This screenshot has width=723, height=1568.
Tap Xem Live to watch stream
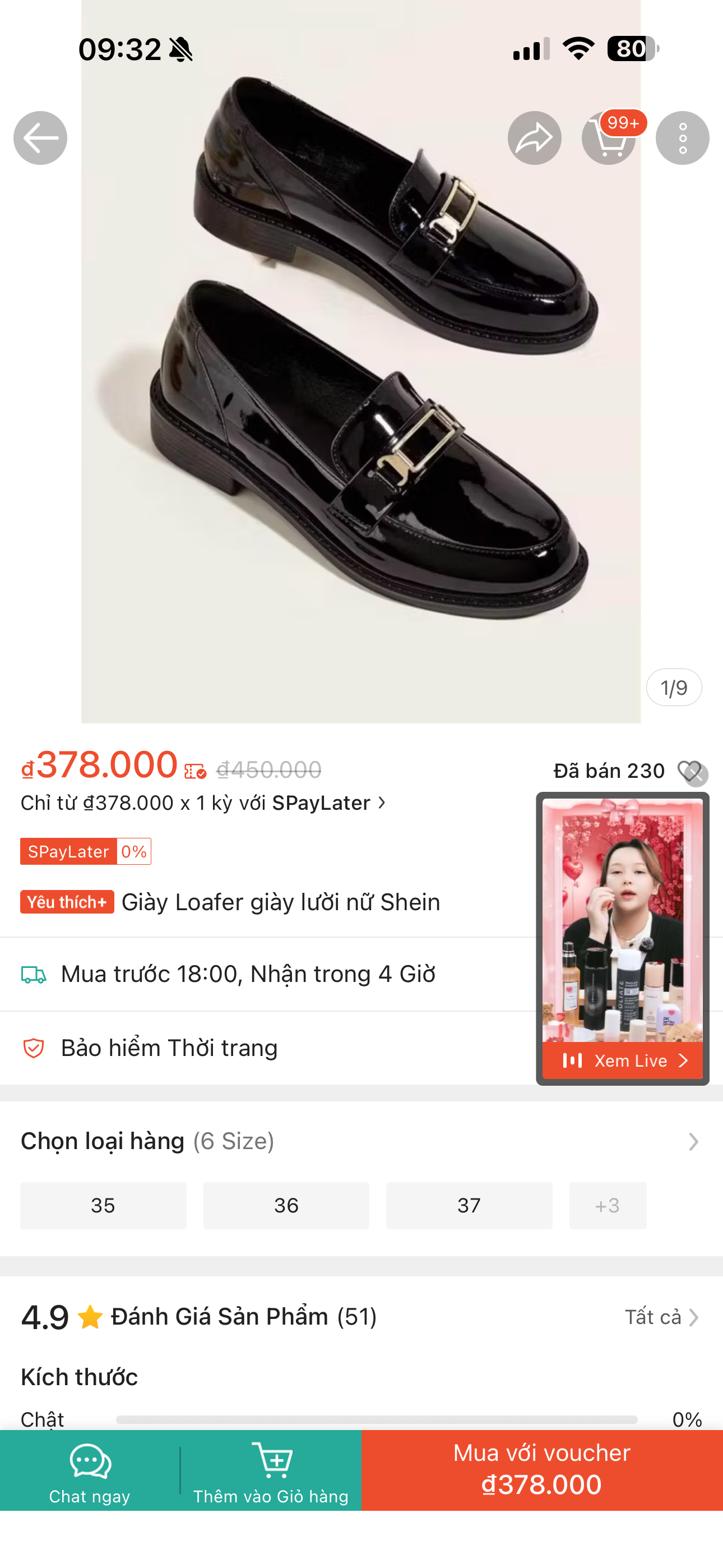(x=623, y=1061)
